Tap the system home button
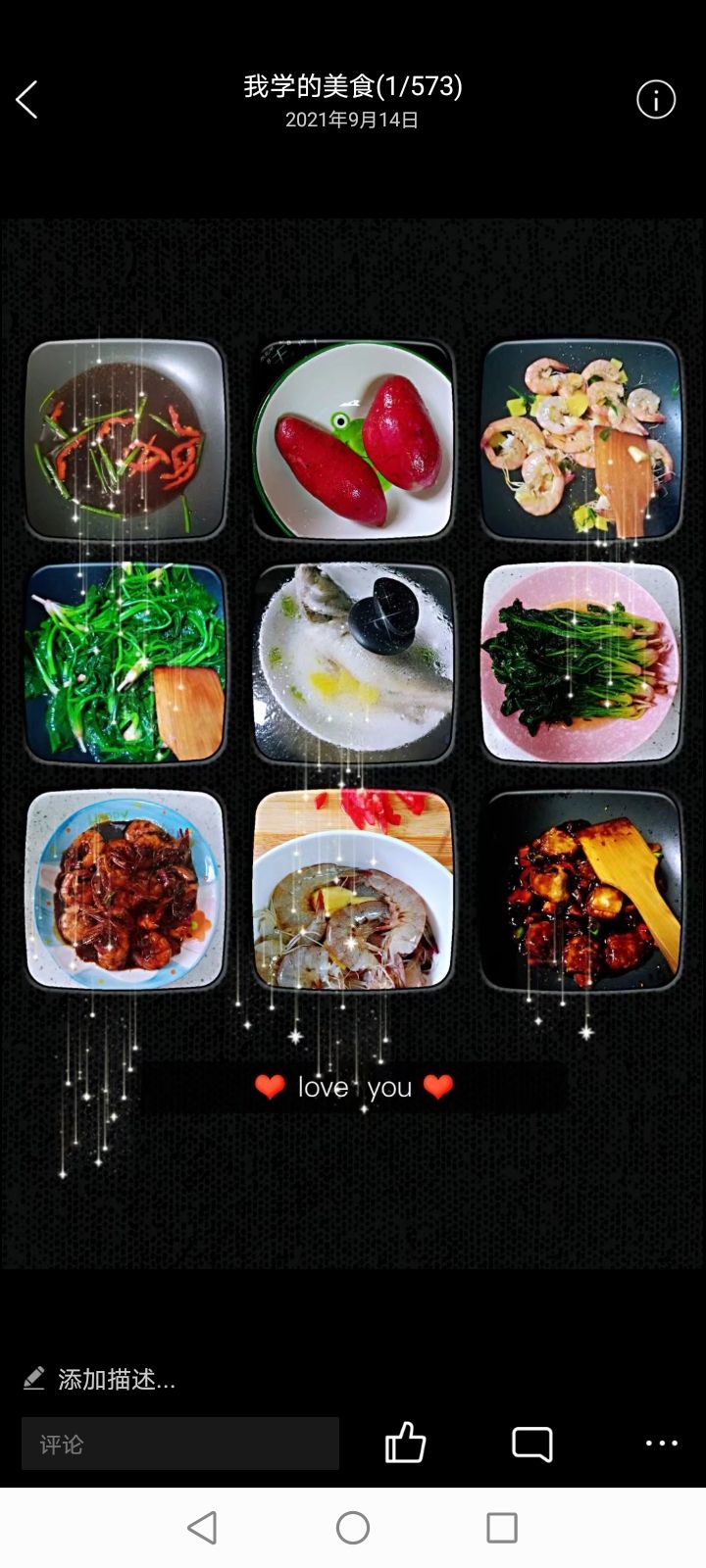The image size is (706, 1568). tap(353, 1528)
